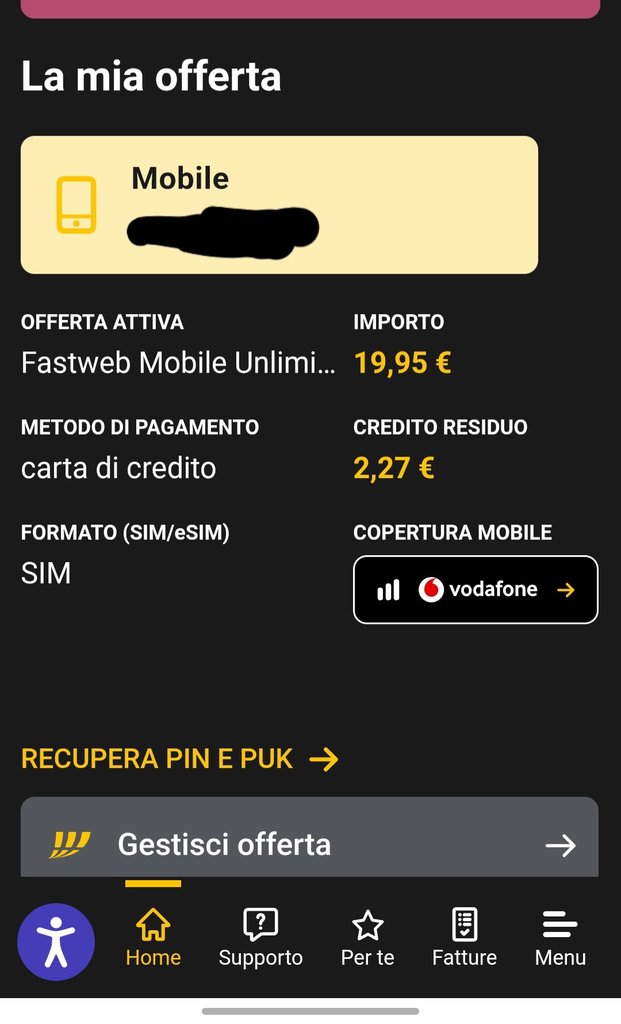The image size is (621, 1024).
Task: Open the Menu tab
Action: pos(560,938)
